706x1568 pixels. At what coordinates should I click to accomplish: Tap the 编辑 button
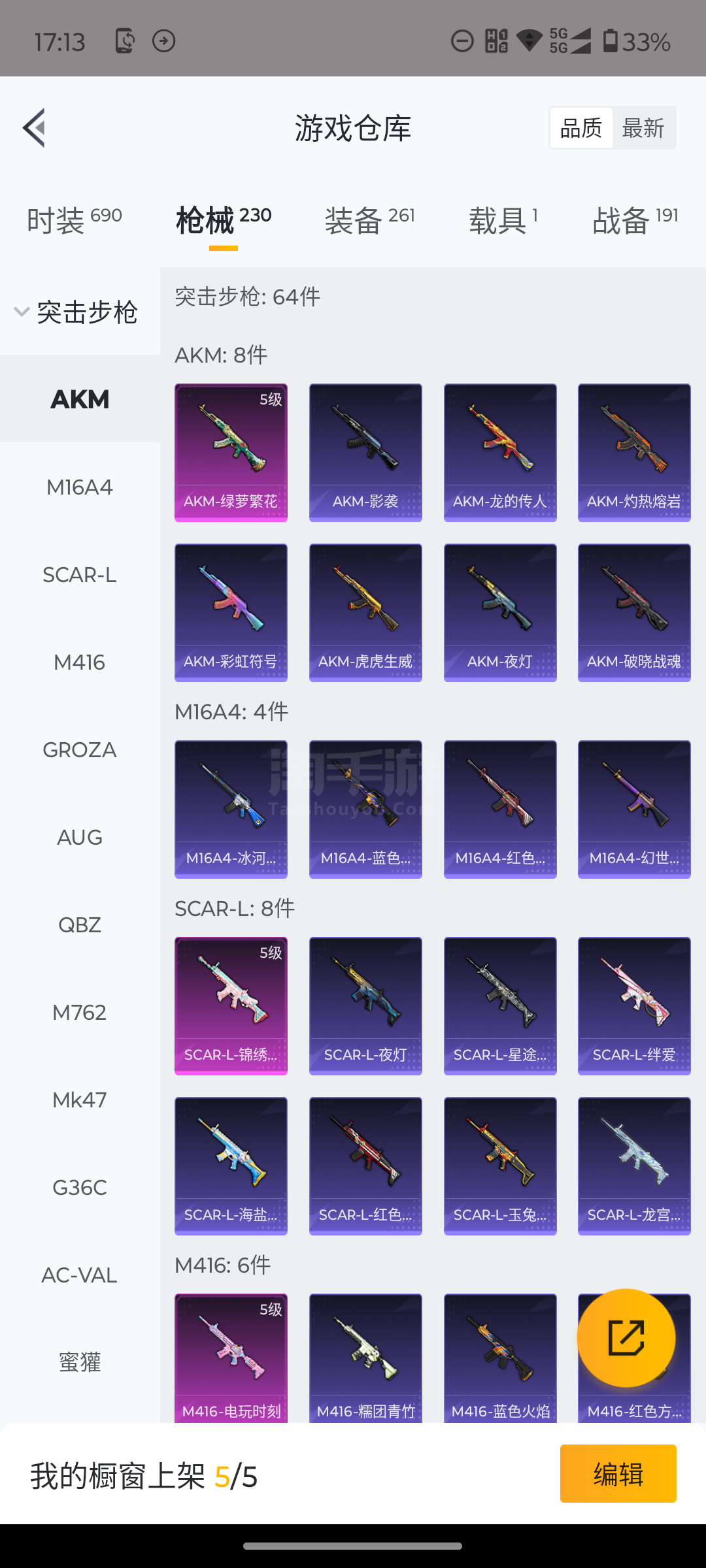coord(618,1473)
